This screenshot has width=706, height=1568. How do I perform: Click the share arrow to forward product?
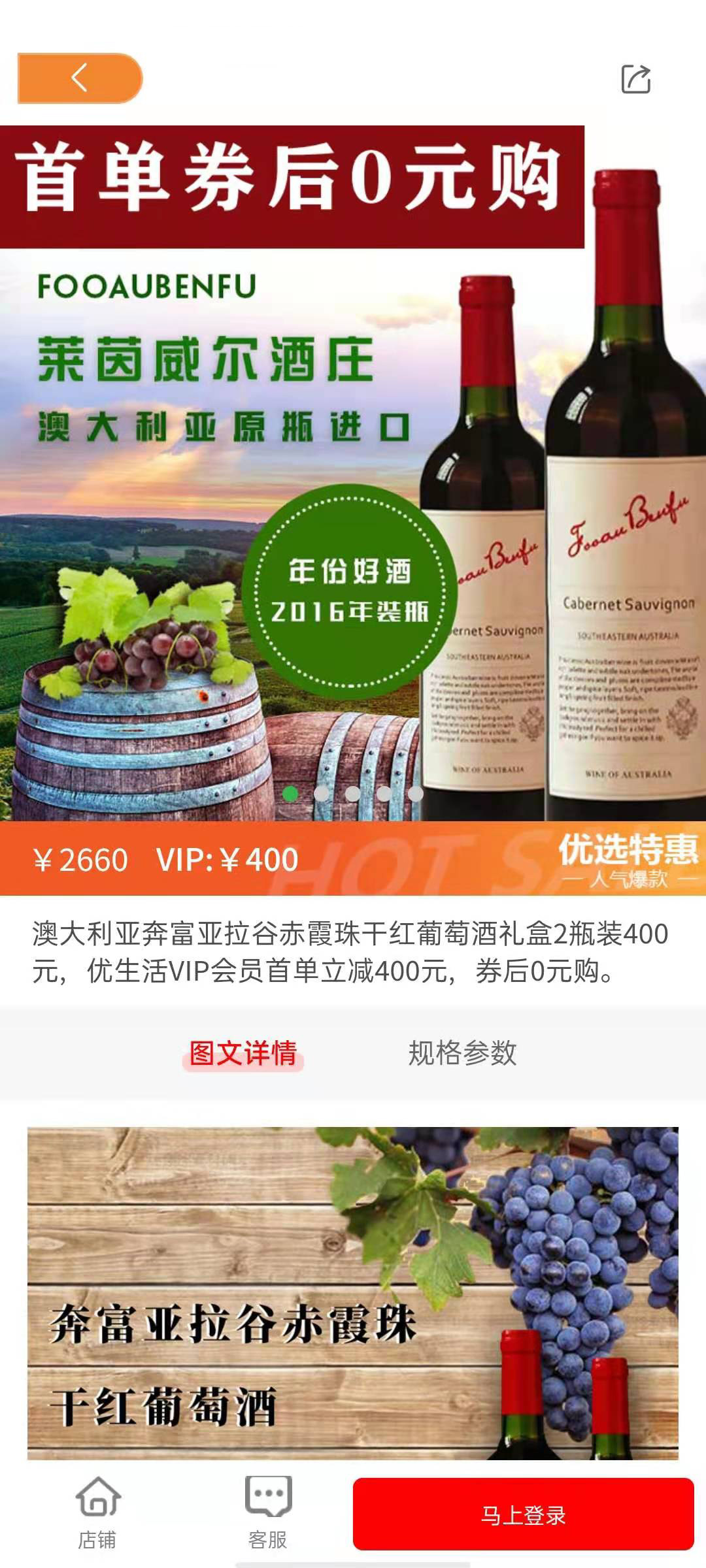click(x=637, y=80)
